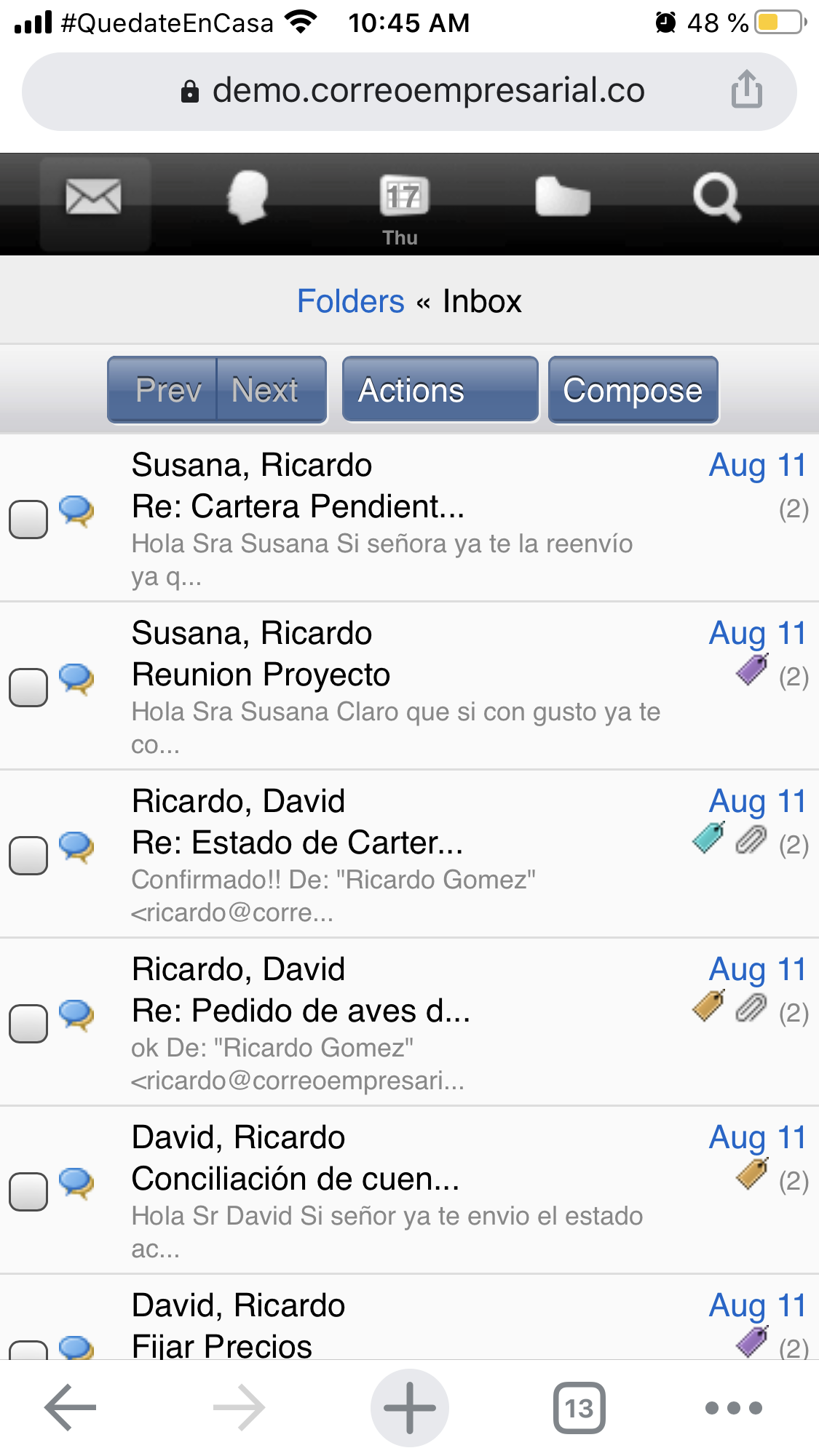Check the Re: Pedido de aves checkbox
This screenshot has width=819, height=1456.
tap(28, 1023)
